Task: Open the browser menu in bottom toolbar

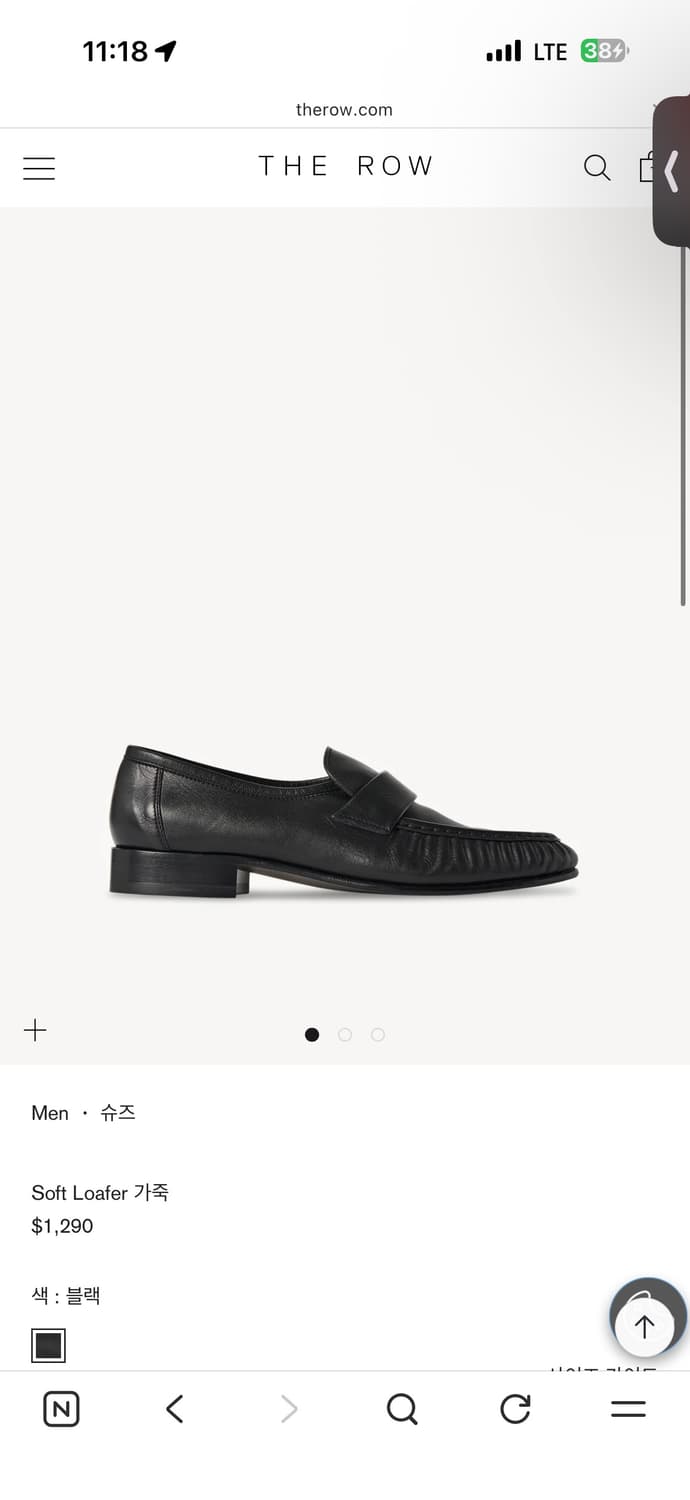Action: 628,1409
